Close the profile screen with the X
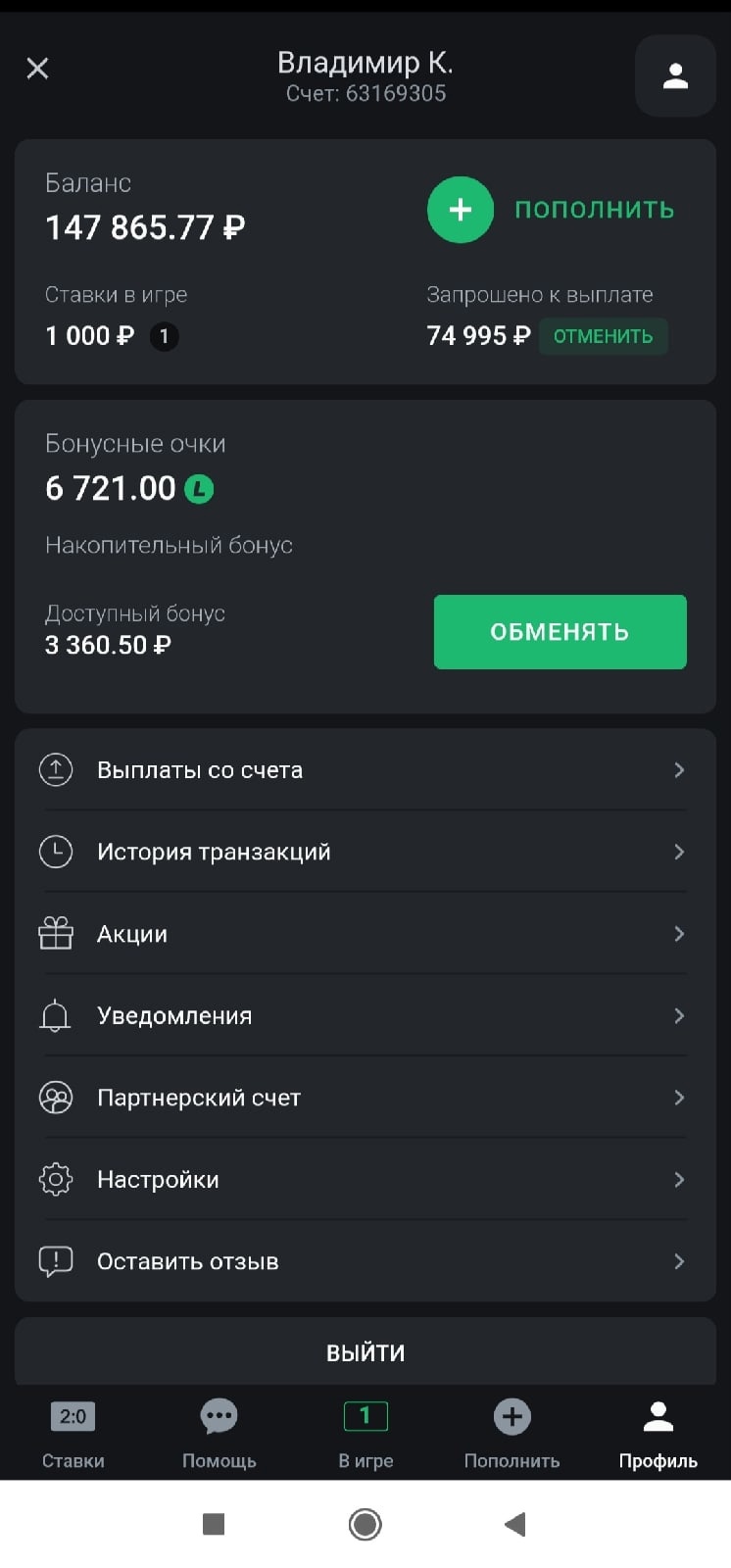 pyautogui.click(x=37, y=68)
